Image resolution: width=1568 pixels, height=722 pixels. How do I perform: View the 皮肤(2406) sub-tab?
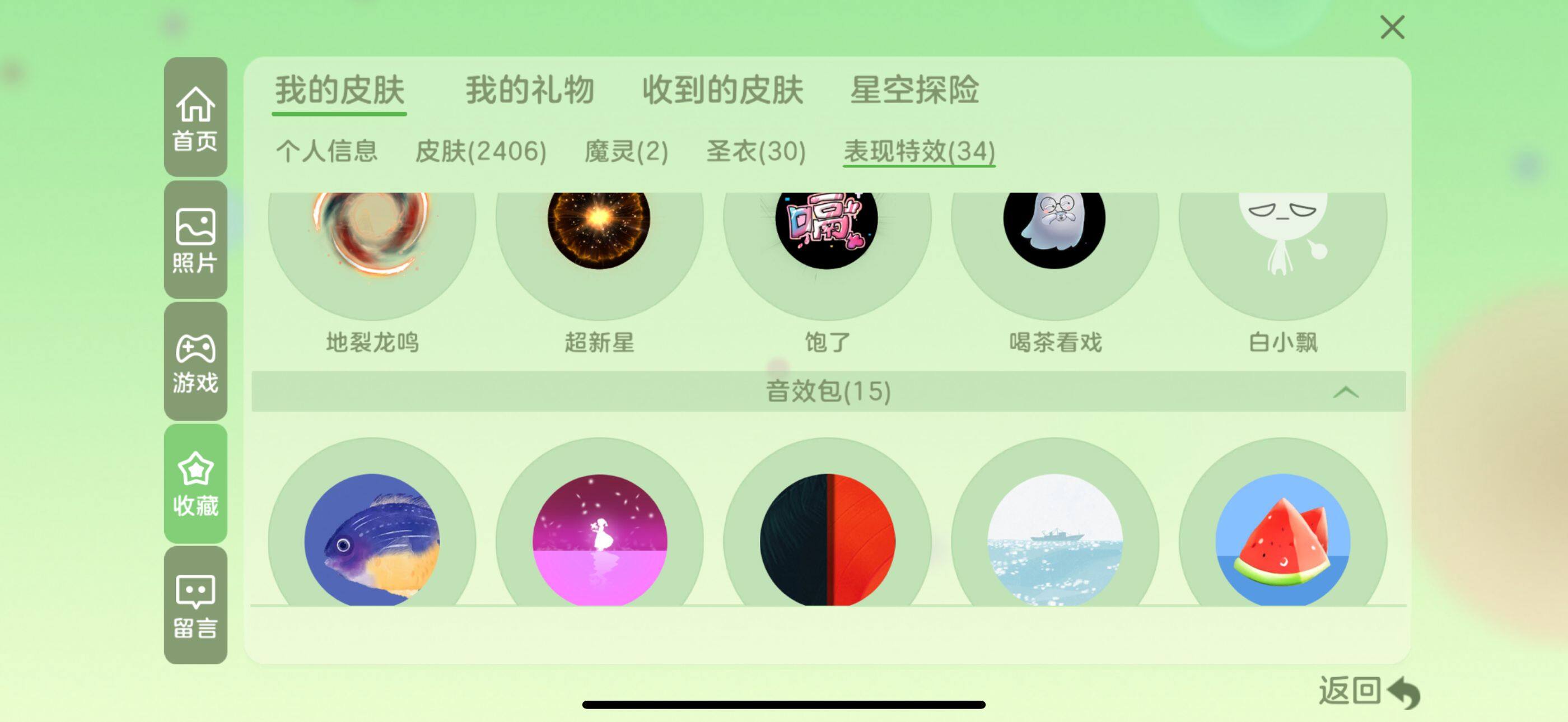[480, 151]
